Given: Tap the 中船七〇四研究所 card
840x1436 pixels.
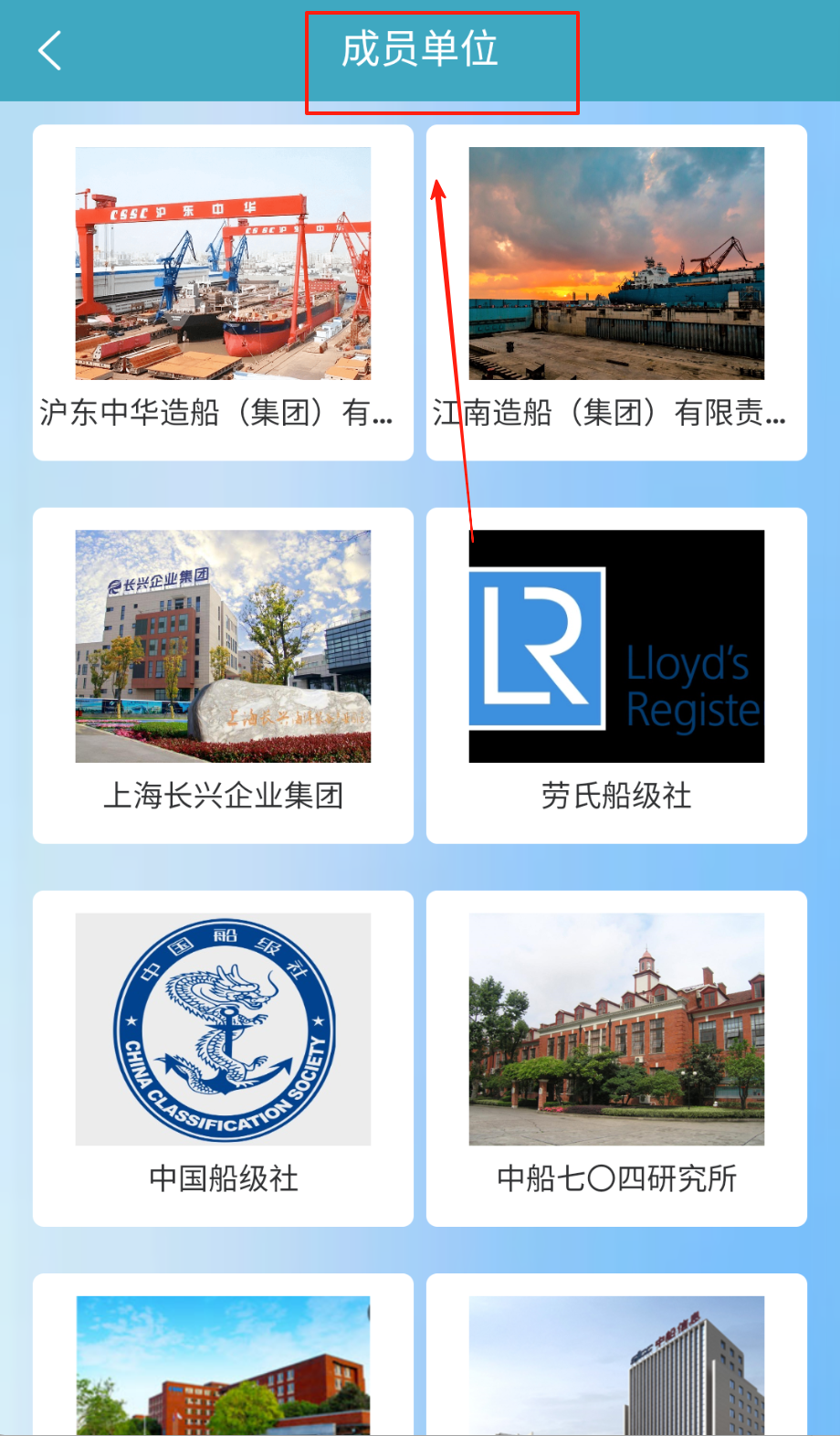Looking at the screenshot, I should 616,1058.
